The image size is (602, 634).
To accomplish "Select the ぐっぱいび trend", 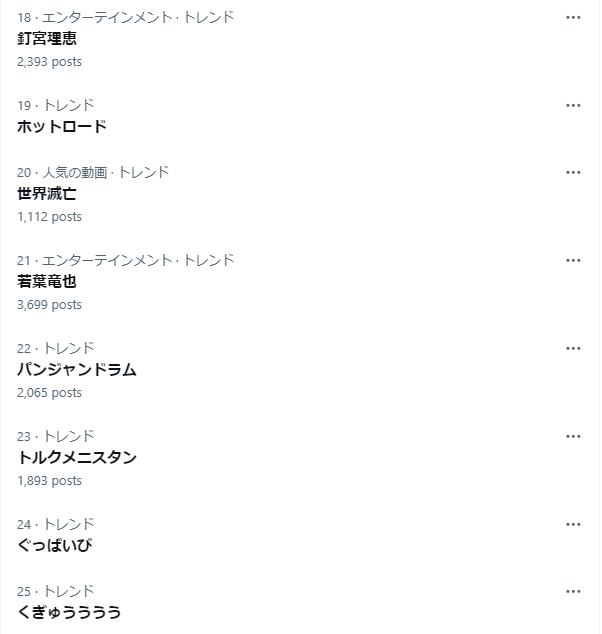I will click(55, 546).
